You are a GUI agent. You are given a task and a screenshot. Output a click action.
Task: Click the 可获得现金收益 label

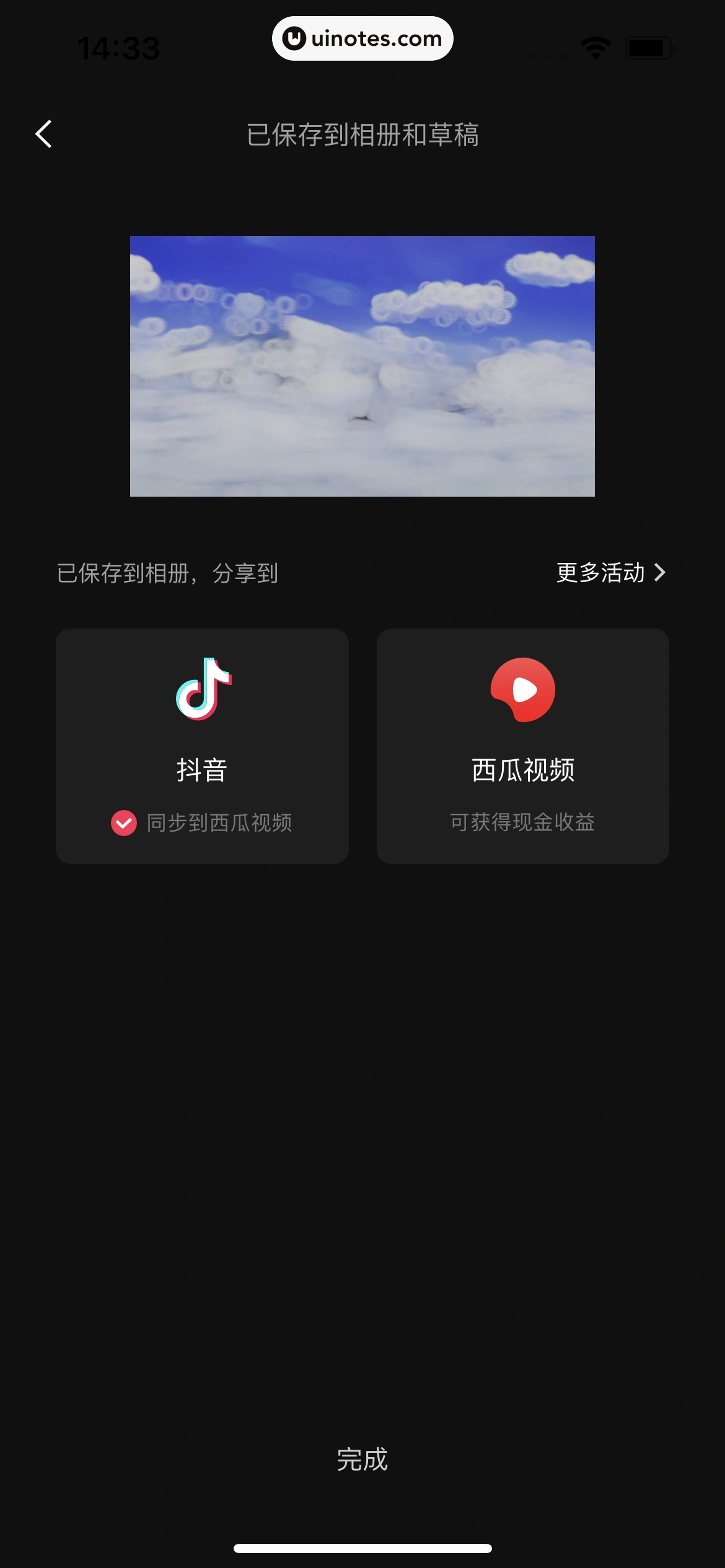click(x=522, y=822)
